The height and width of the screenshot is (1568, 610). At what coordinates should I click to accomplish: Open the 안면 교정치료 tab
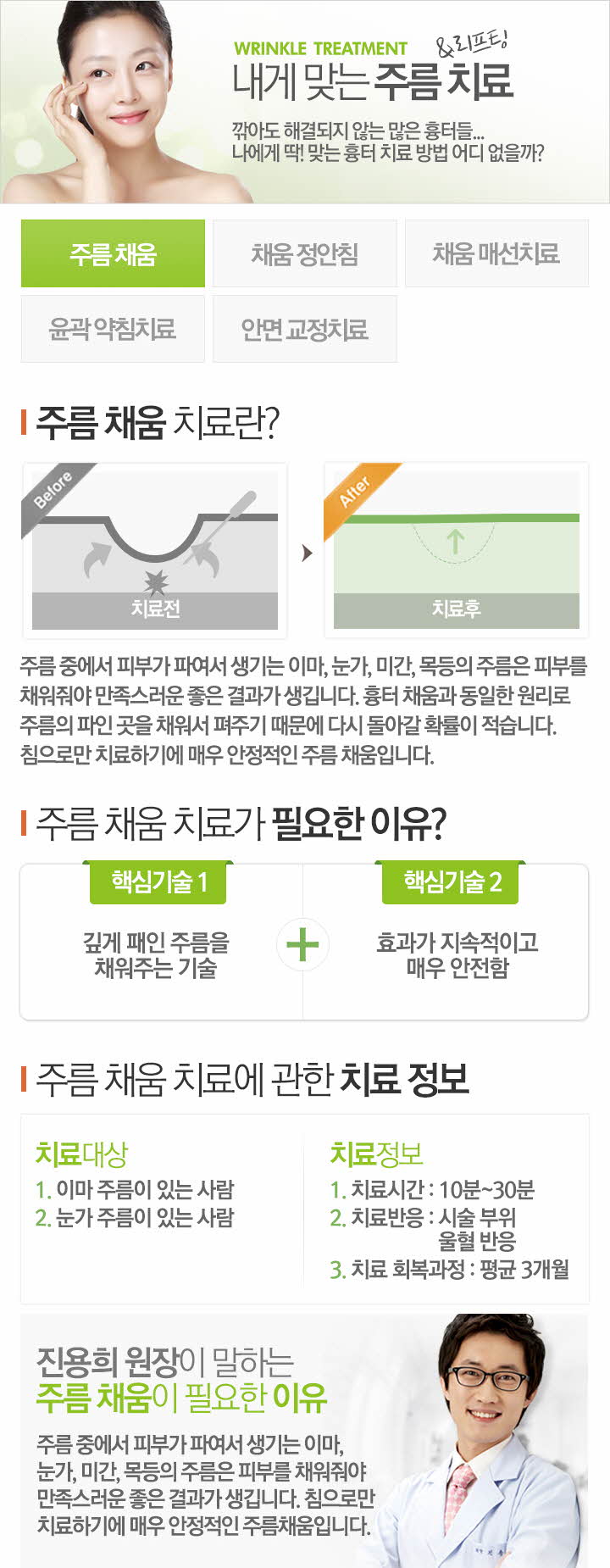pos(304,329)
